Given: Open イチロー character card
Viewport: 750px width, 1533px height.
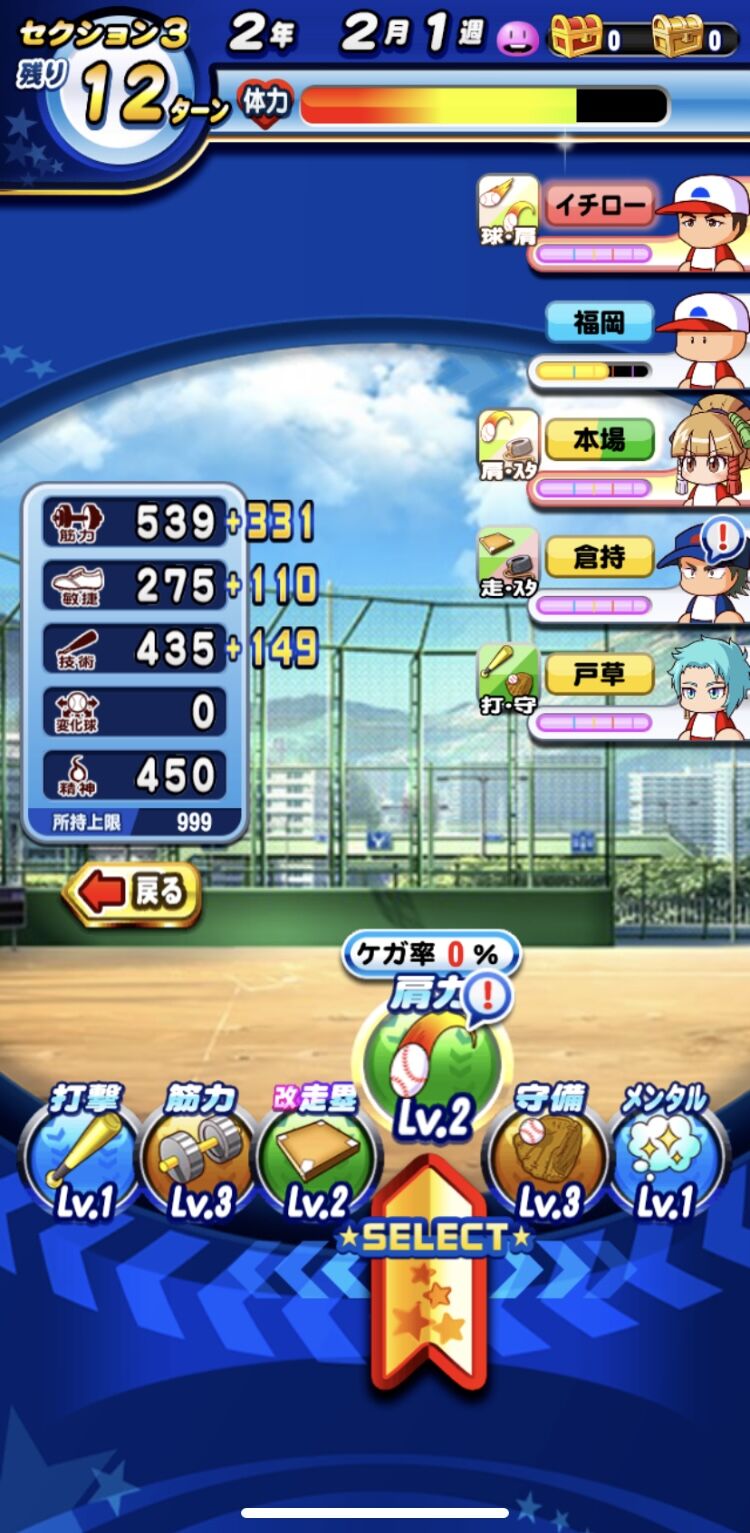Looking at the screenshot, I should [x=614, y=224].
